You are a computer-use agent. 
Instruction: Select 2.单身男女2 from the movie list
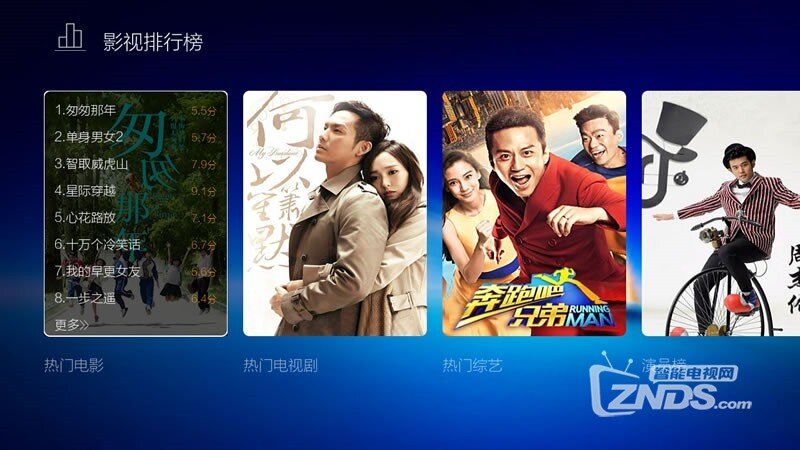pos(89,137)
